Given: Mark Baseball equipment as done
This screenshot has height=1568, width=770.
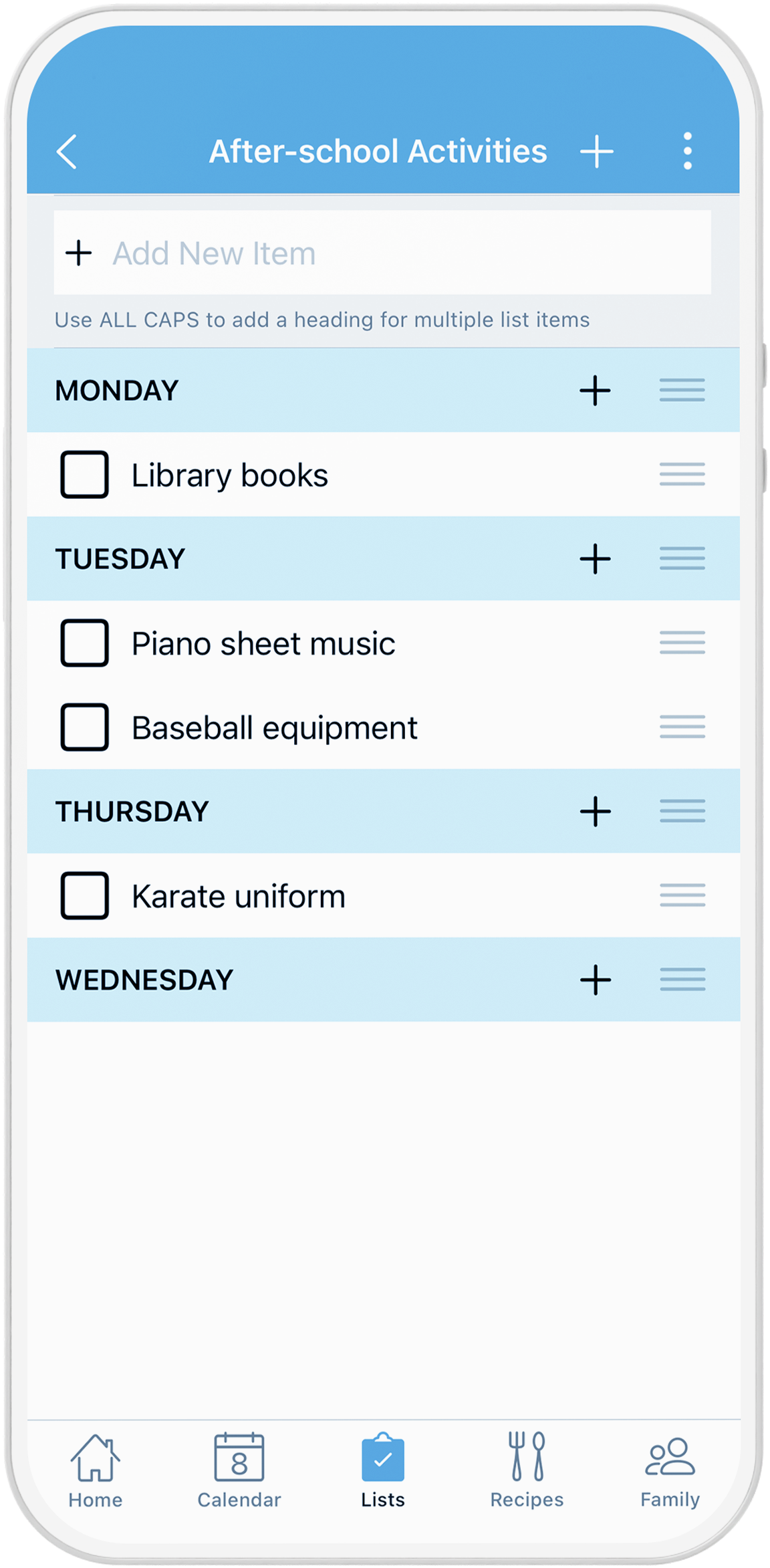Looking at the screenshot, I should pyautogui.click(x=84, y=727).
